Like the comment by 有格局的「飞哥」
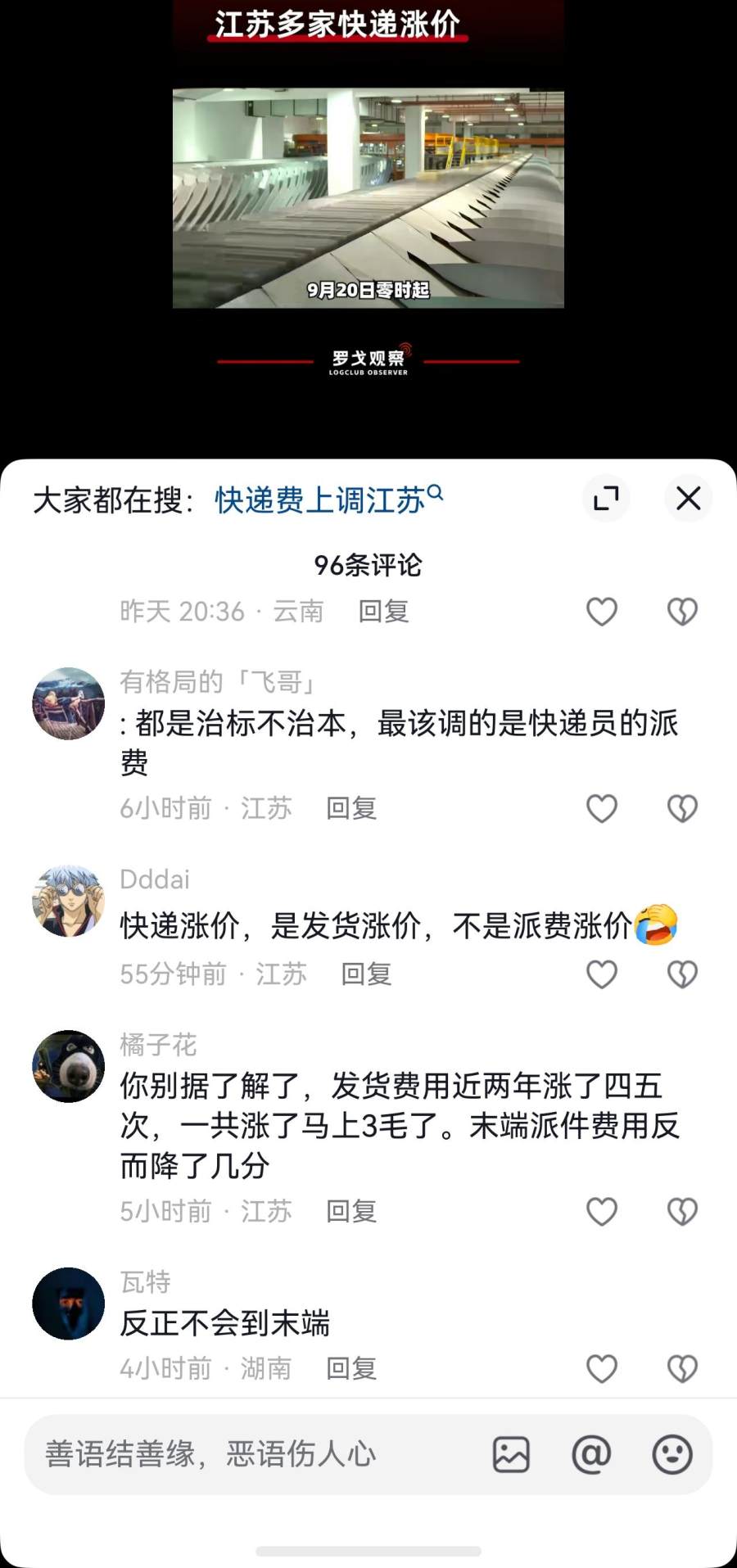The width and height of the screenshot is (737, 1568). click(602, 809)
